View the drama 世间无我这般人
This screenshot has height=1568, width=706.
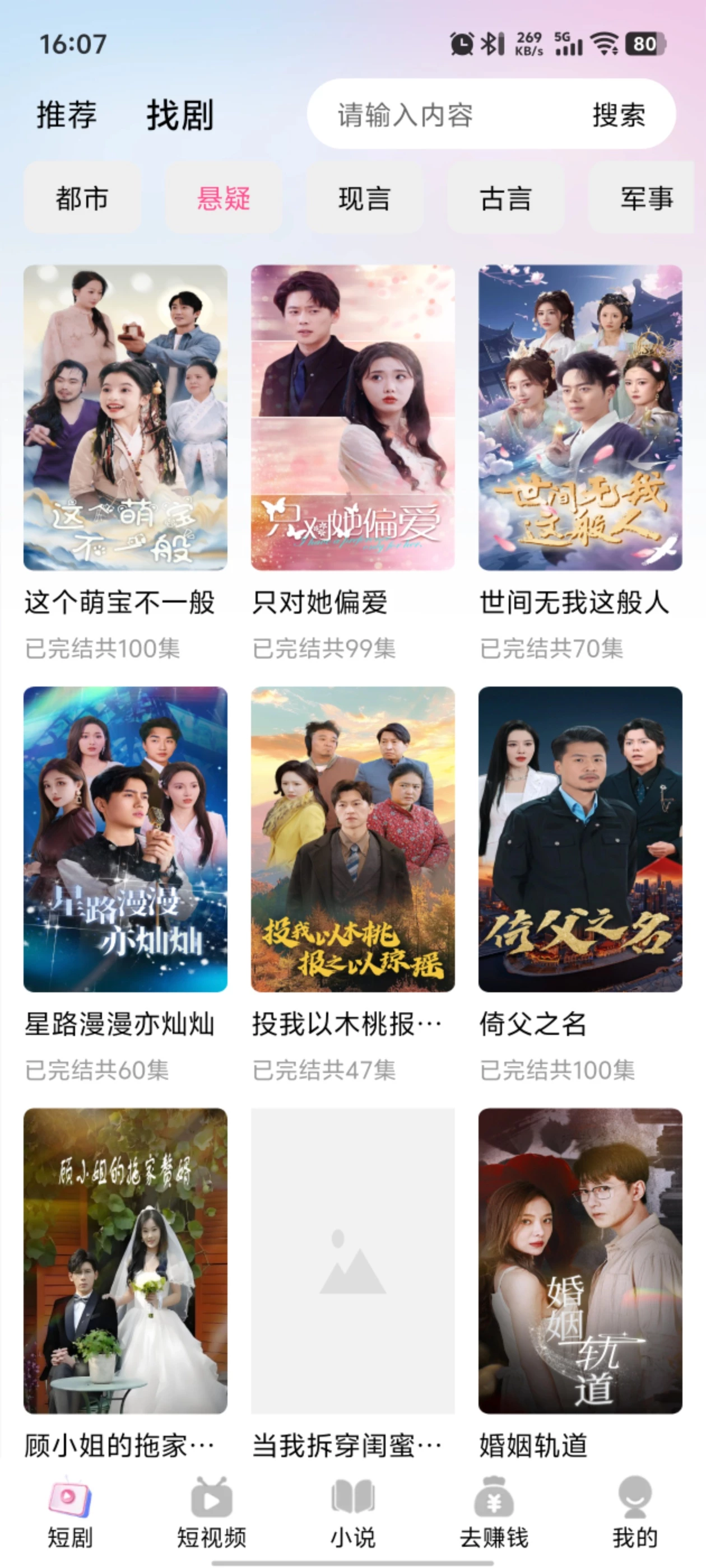click(580, 418)
